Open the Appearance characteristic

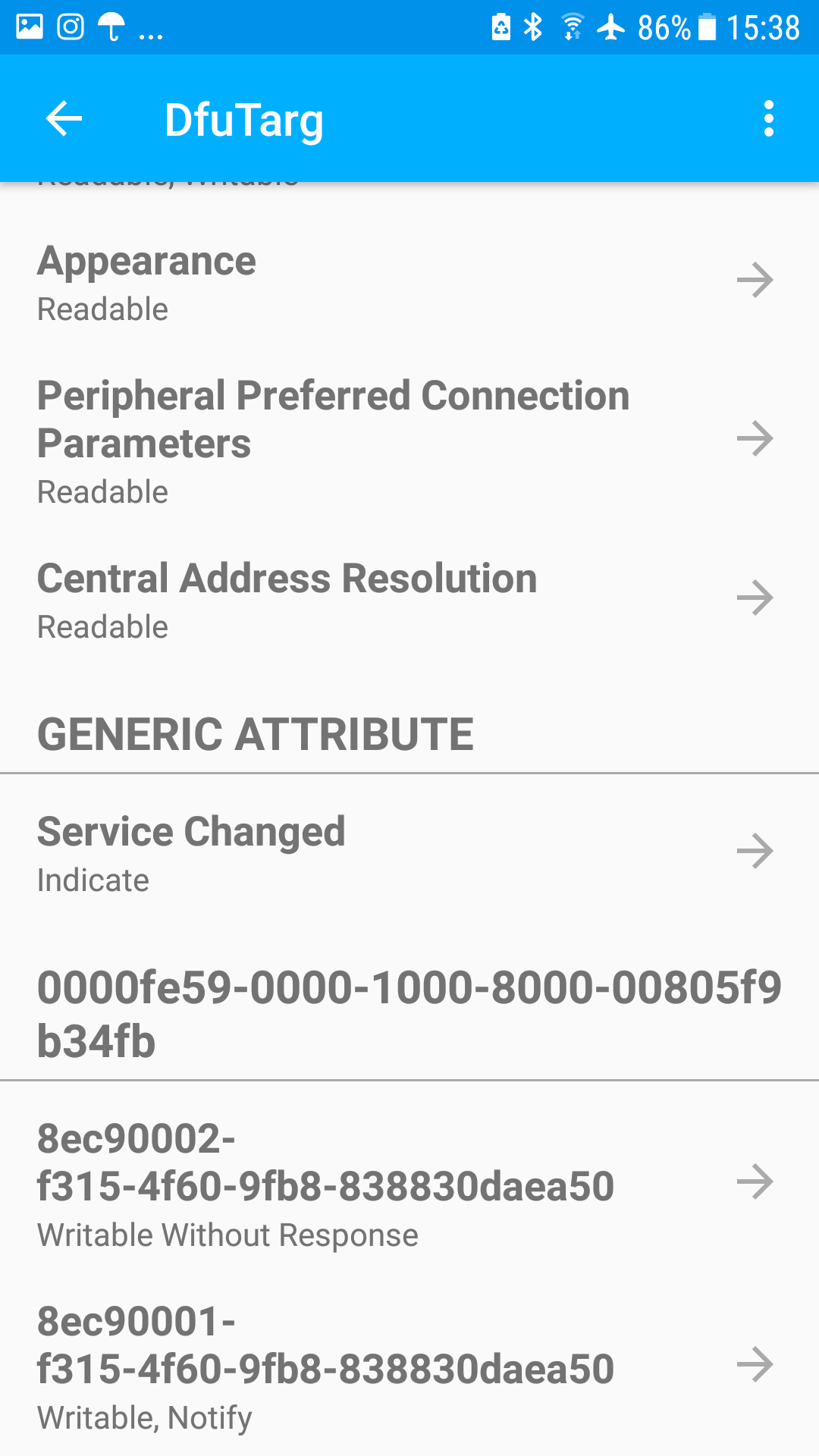coord(409,281)
